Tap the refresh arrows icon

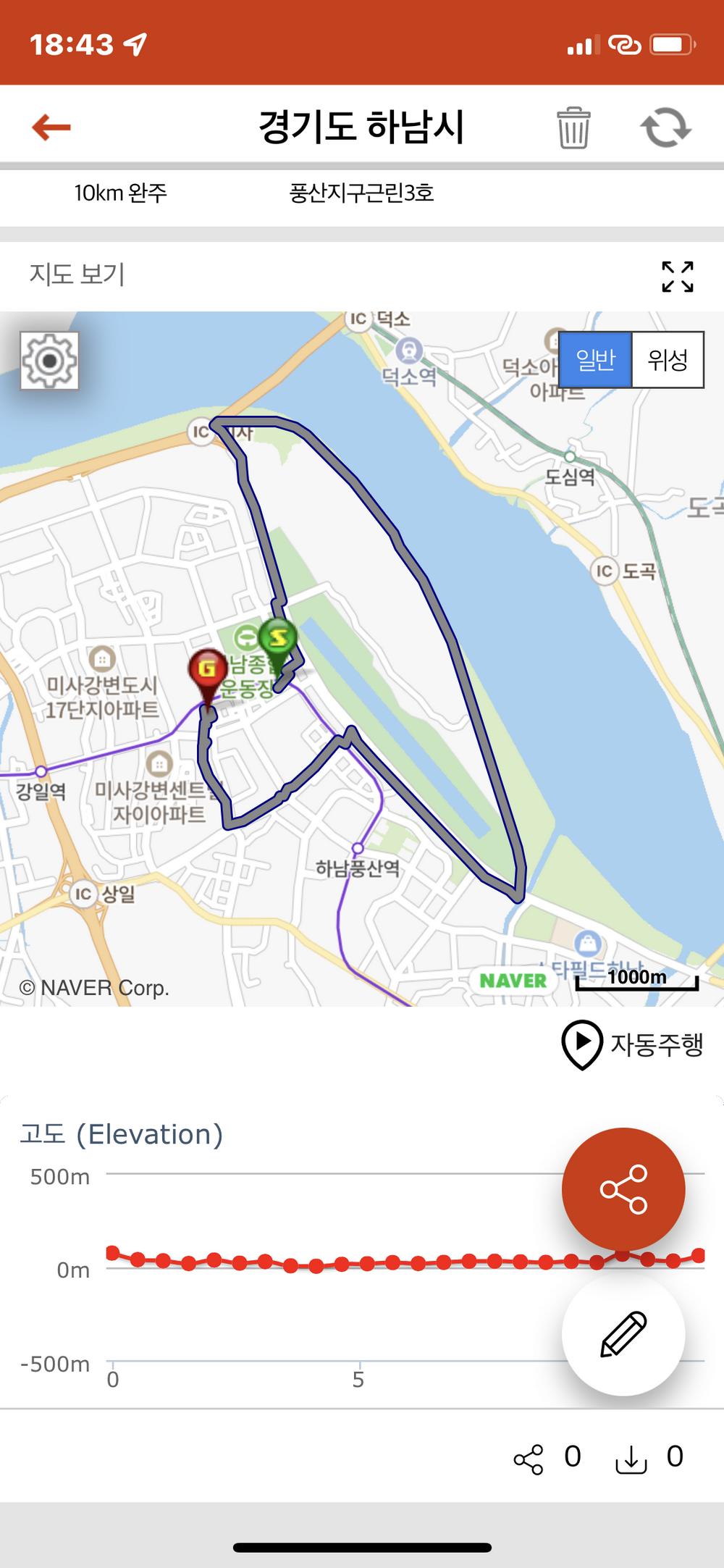point(666,127)
